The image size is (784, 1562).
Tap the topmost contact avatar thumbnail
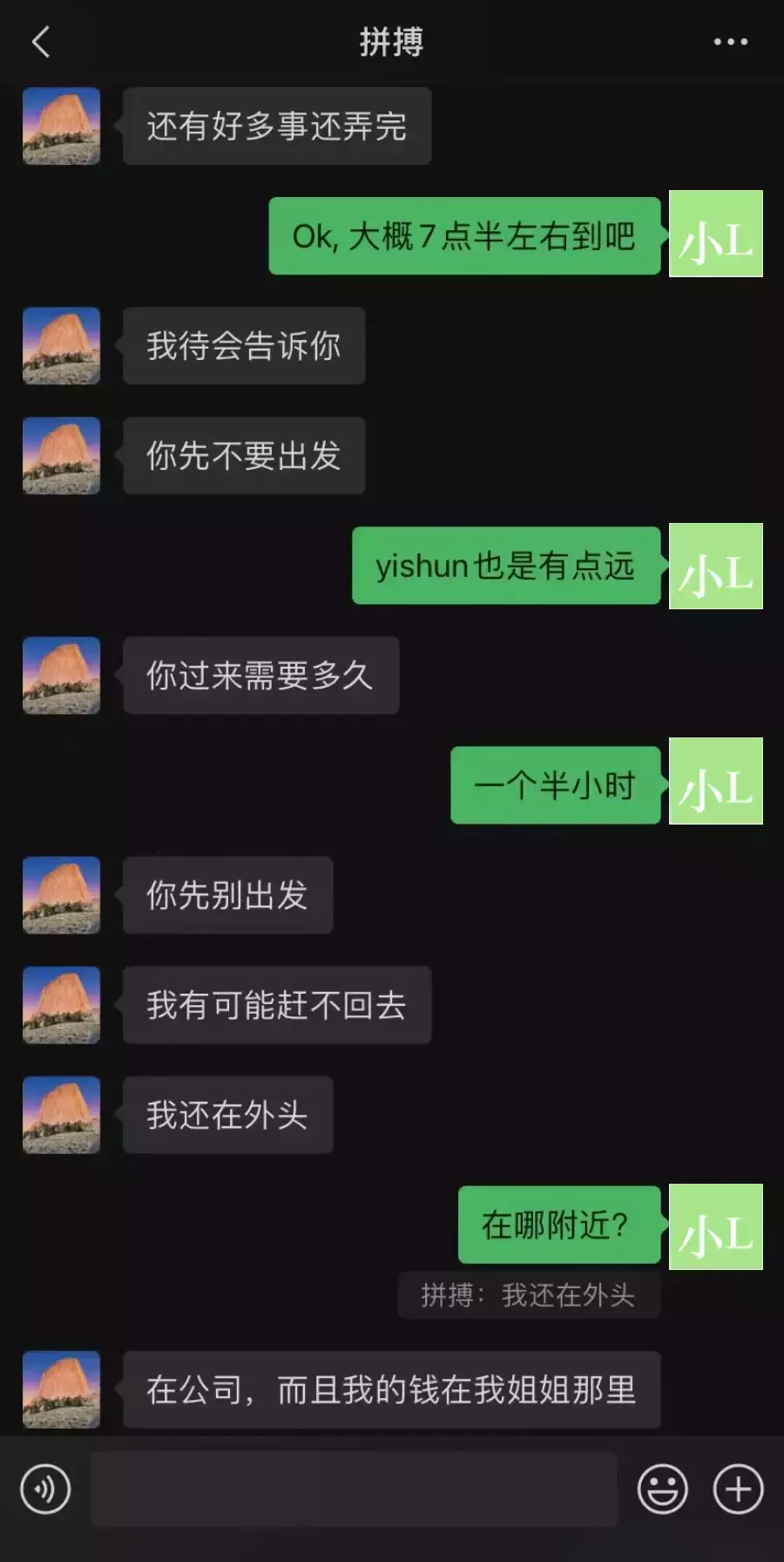(x=60, y=126)
